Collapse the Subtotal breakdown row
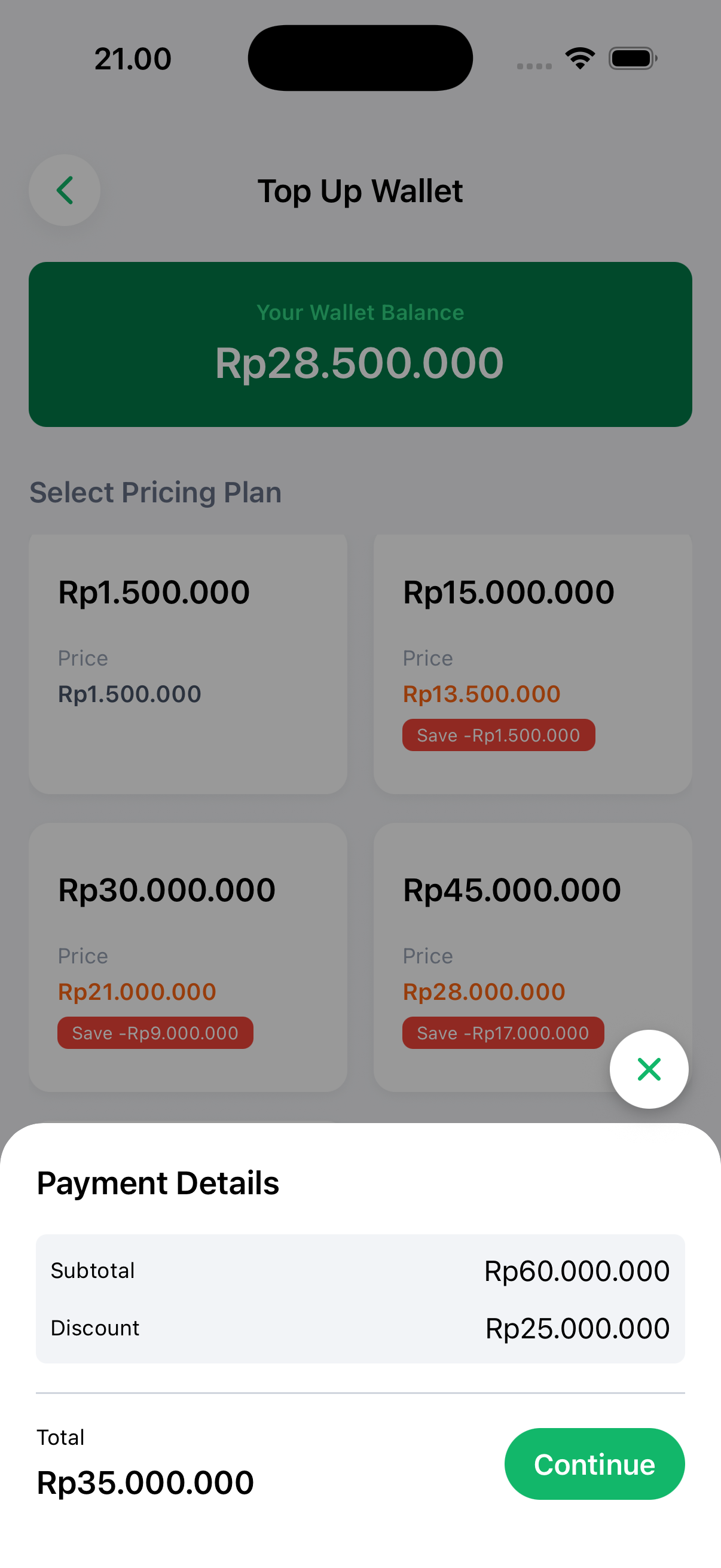This screenshot has width=721, height=1568. click(x=360, y=1270)
